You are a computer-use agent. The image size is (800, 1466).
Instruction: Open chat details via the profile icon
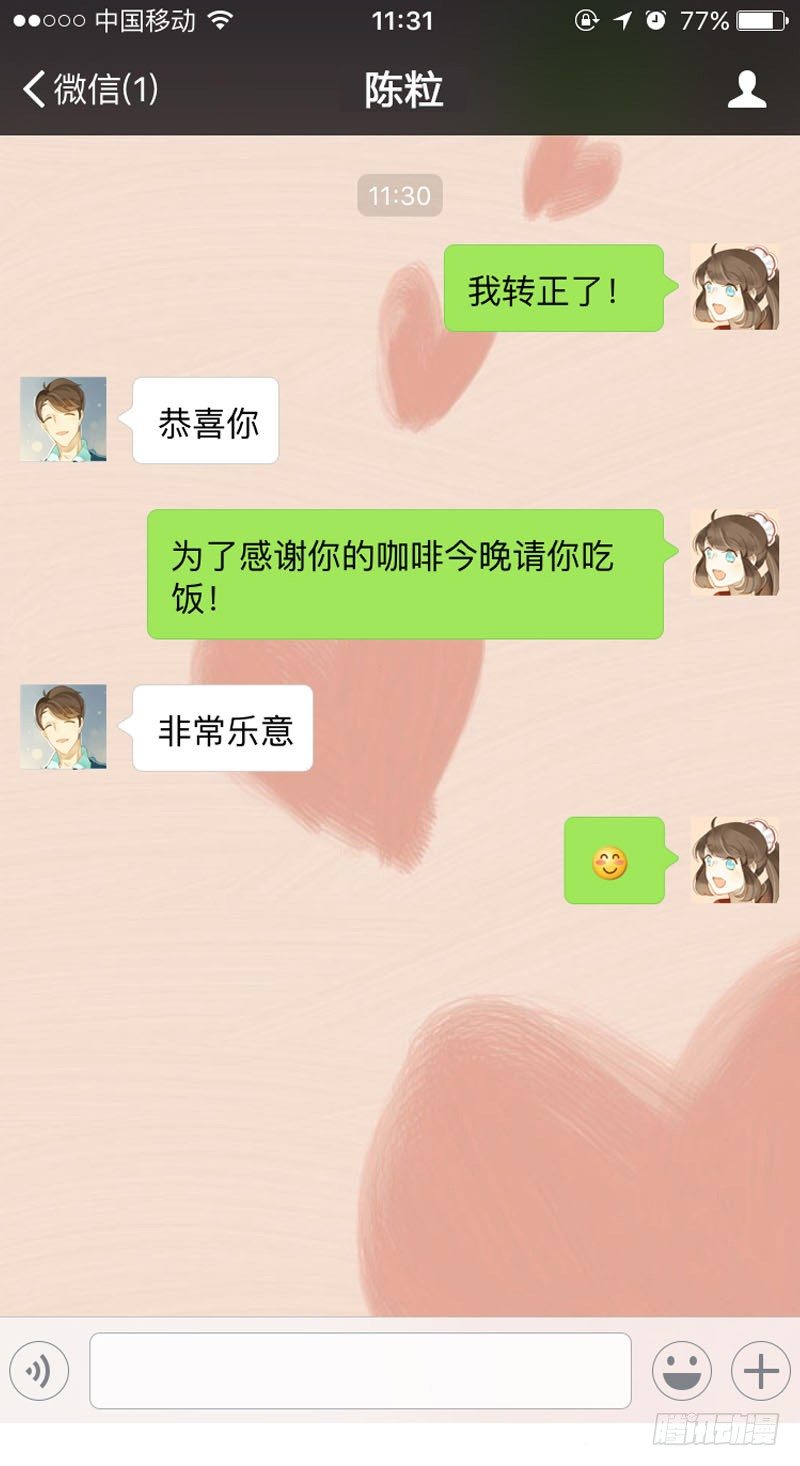[746, 89]
